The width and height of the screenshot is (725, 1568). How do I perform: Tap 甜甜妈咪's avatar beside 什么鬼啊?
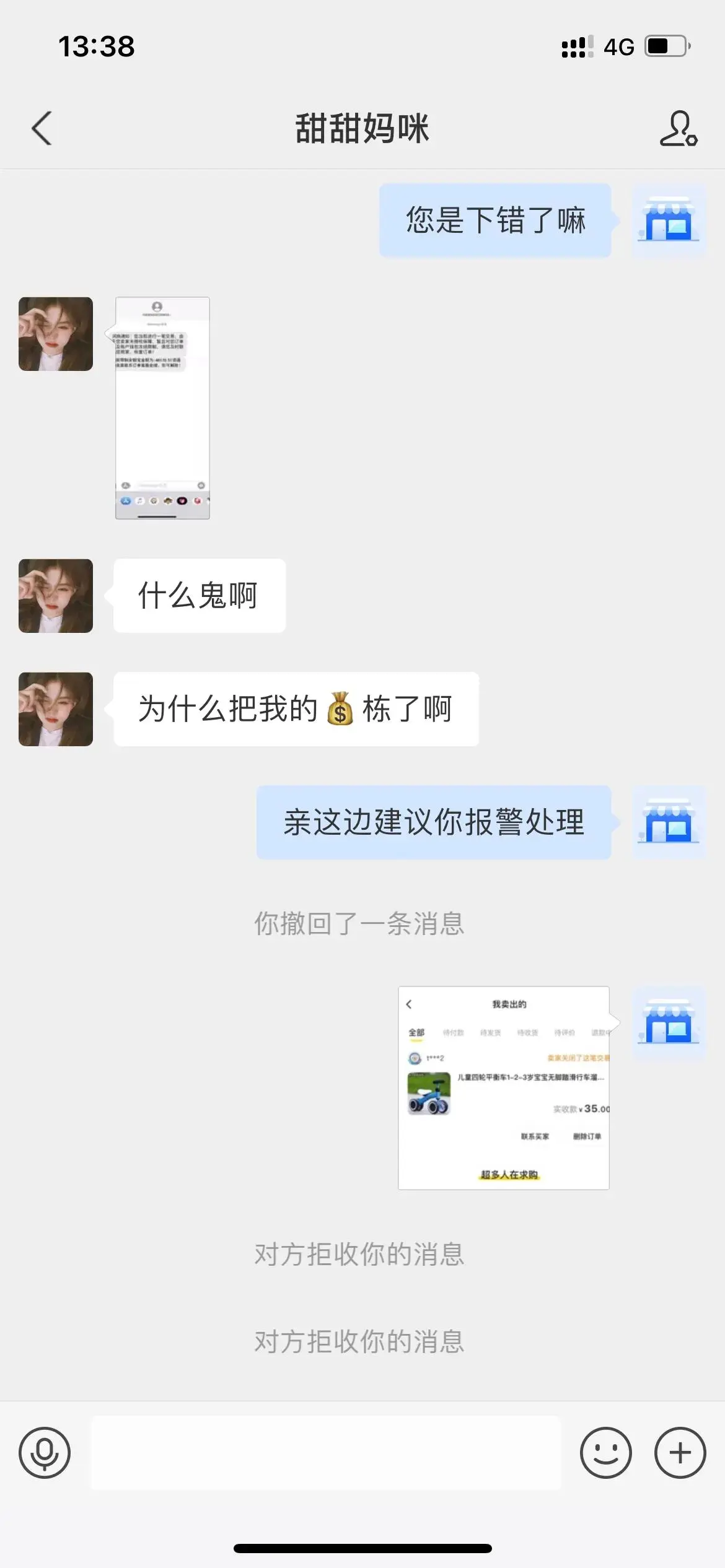click(x=56, y=596)
